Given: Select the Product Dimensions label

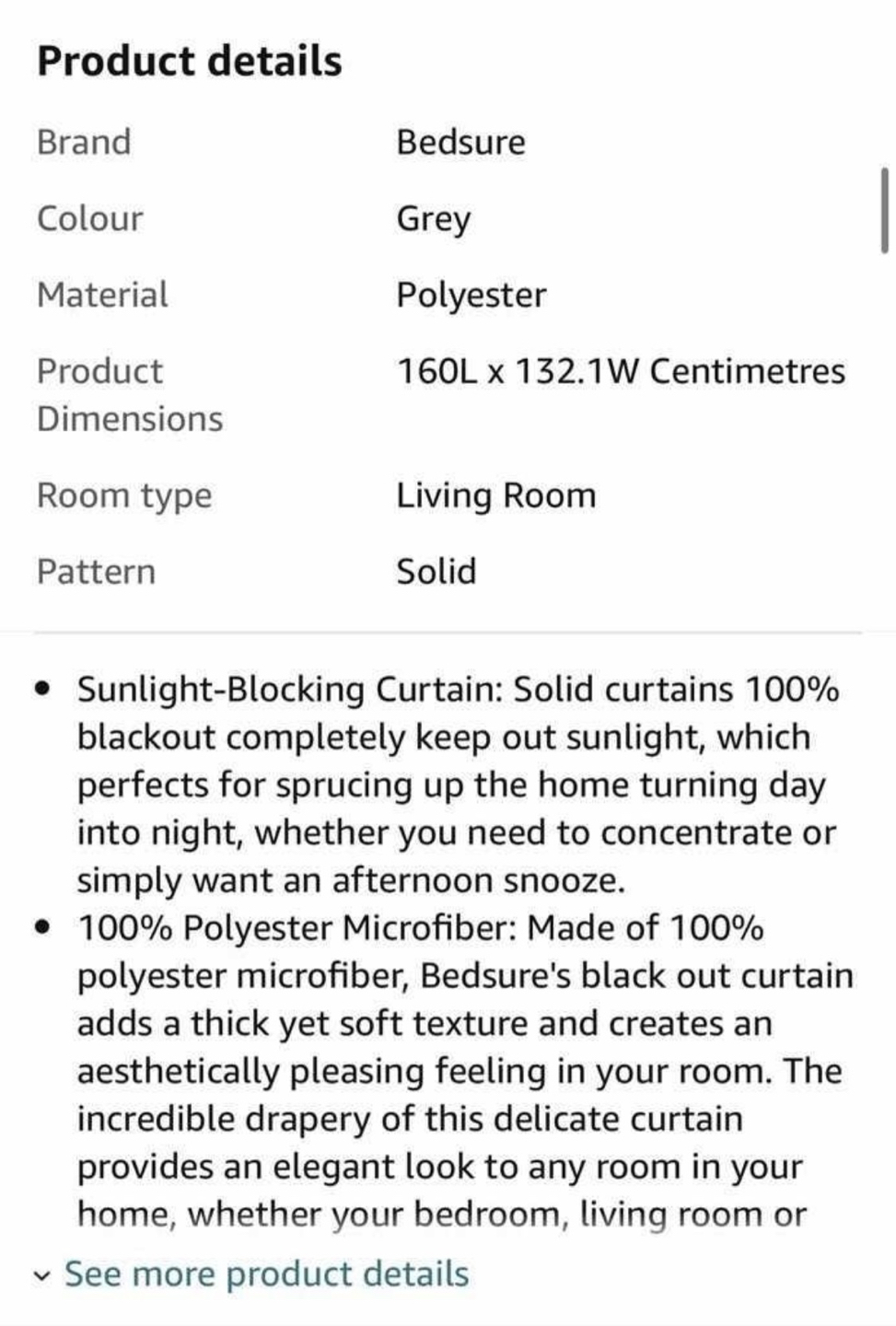Looking at the screenshot, I should click(129, 394).
